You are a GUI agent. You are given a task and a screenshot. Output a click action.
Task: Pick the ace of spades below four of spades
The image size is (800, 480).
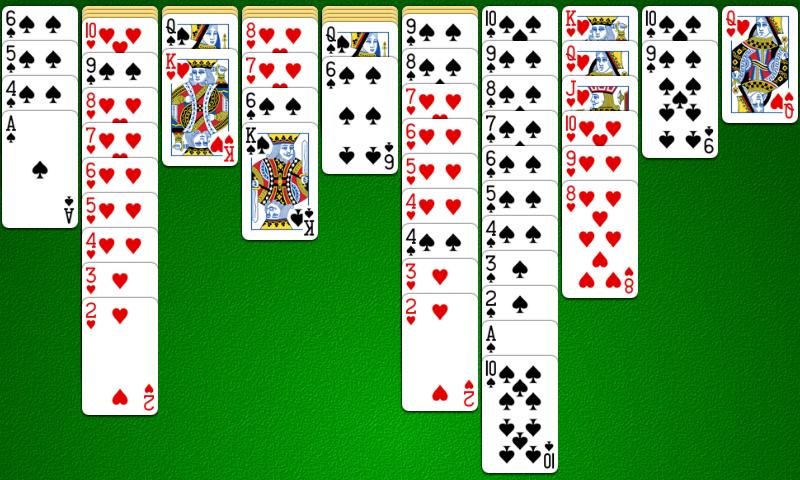coord(40,170)
